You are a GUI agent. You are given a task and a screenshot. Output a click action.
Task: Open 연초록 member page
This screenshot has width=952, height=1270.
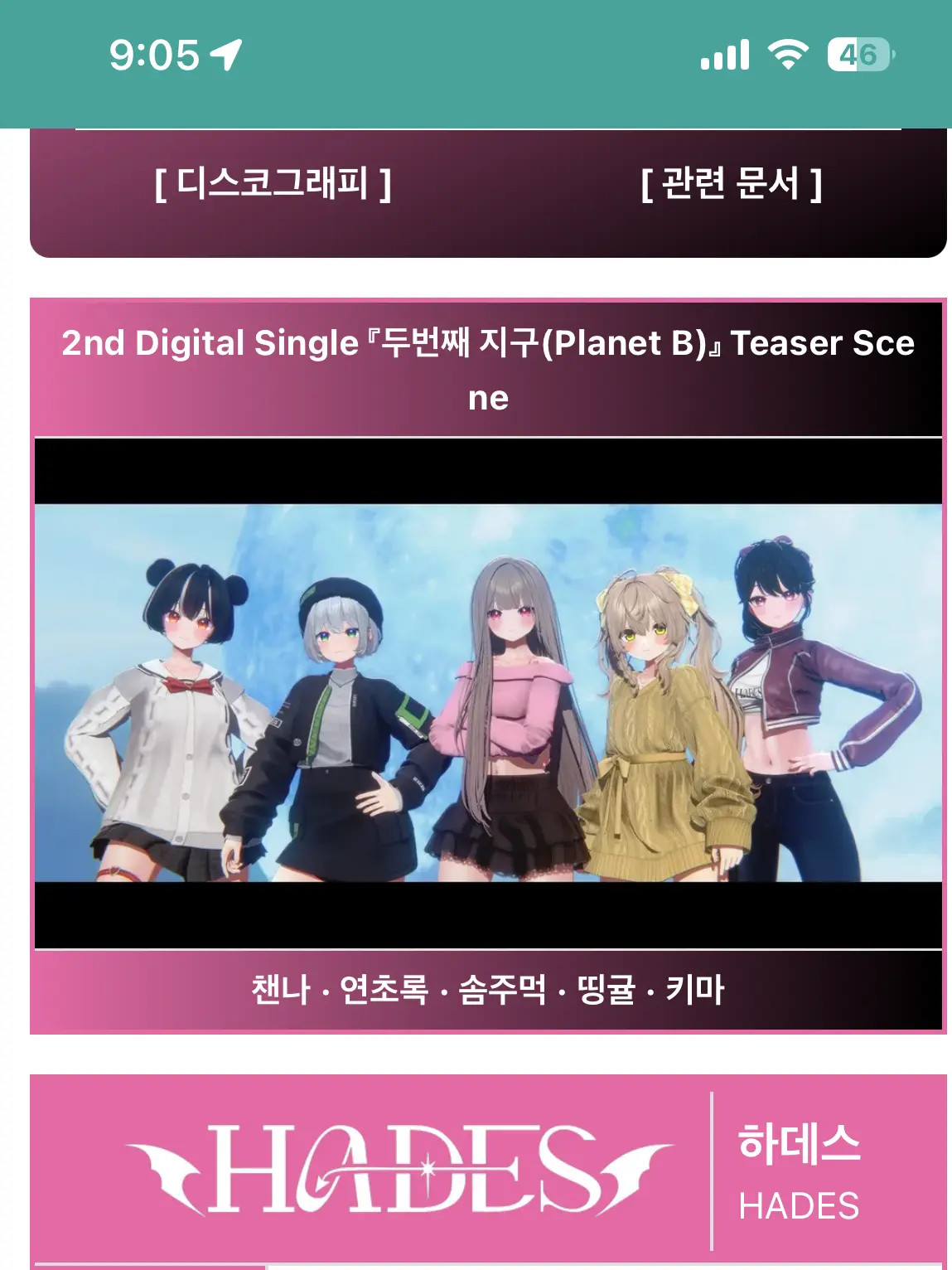click(384, 990)
